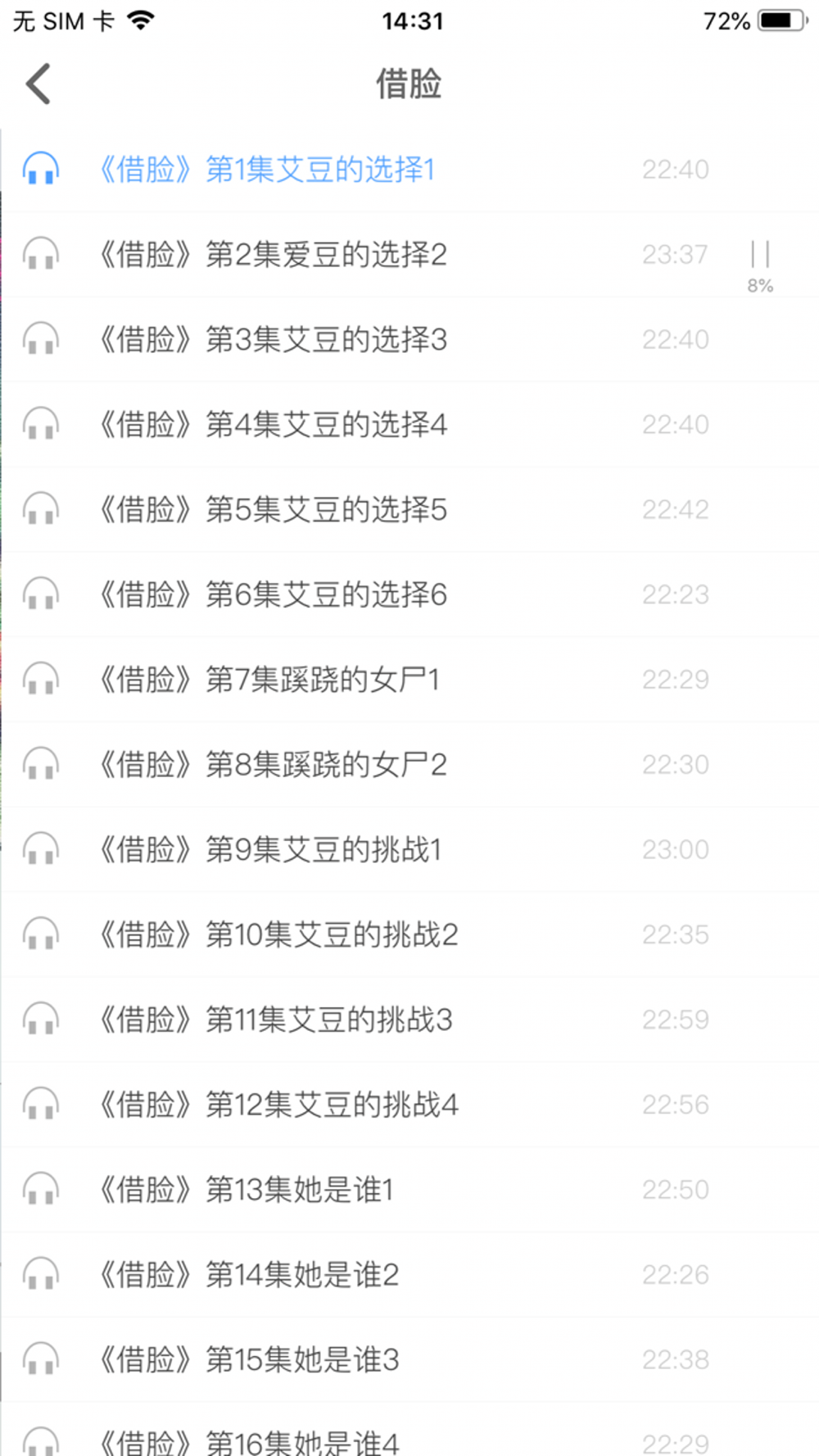Go back from the 借脸 episode list
The height and width of the screenshot is (1456, 819).
[x=38, y=84]
